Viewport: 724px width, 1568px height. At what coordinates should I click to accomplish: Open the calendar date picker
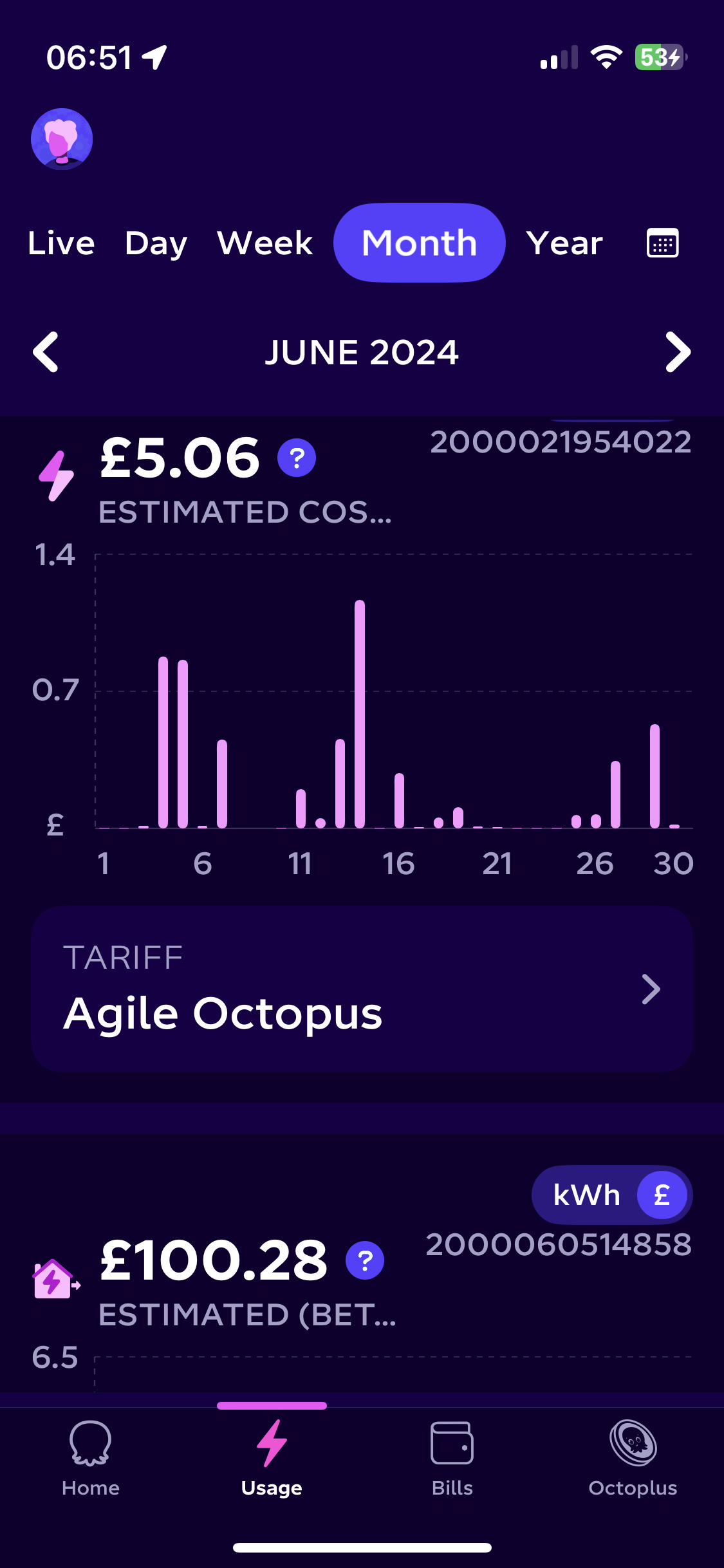[662, 243]
